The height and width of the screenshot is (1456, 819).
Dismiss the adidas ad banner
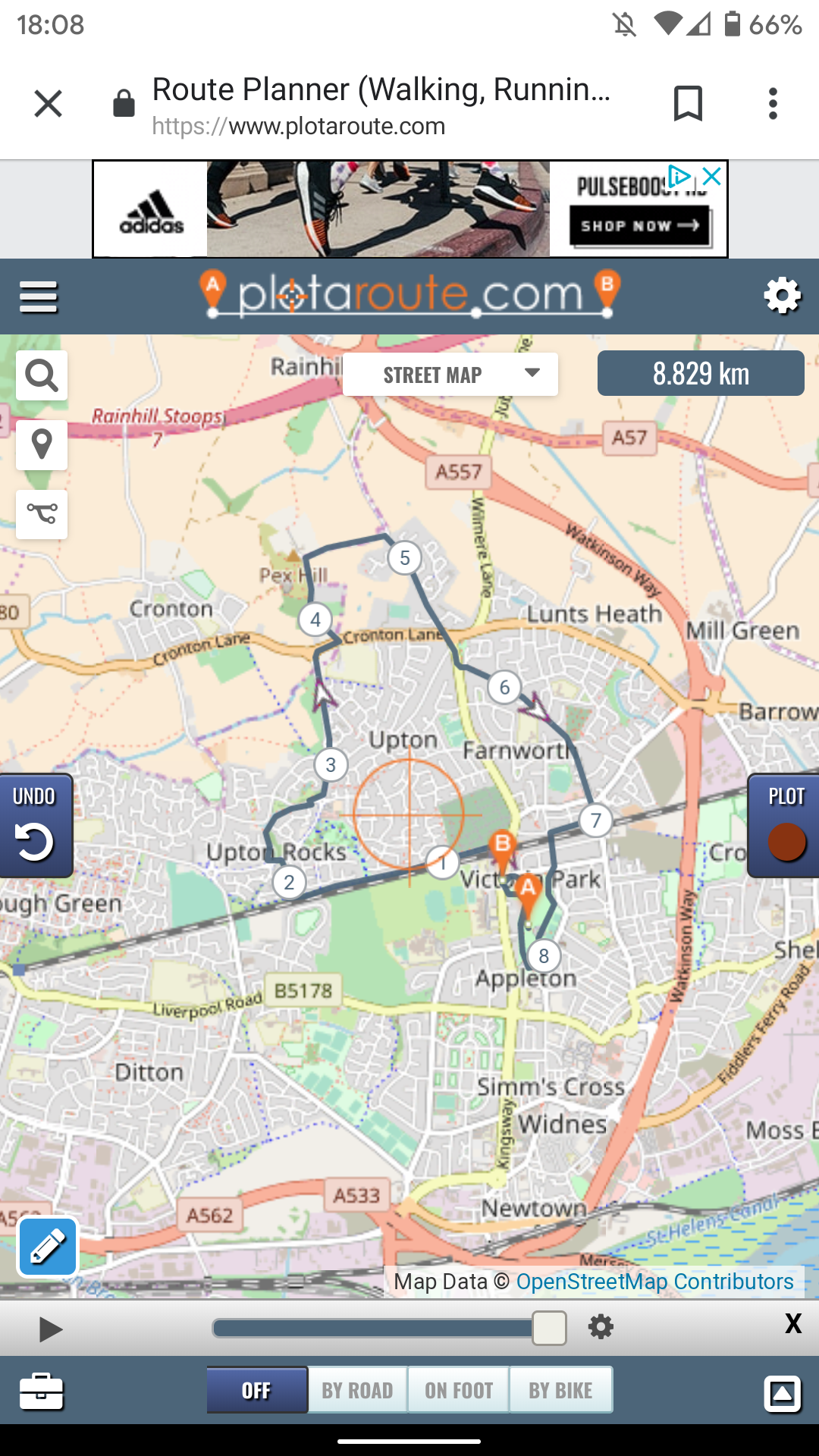711,177
